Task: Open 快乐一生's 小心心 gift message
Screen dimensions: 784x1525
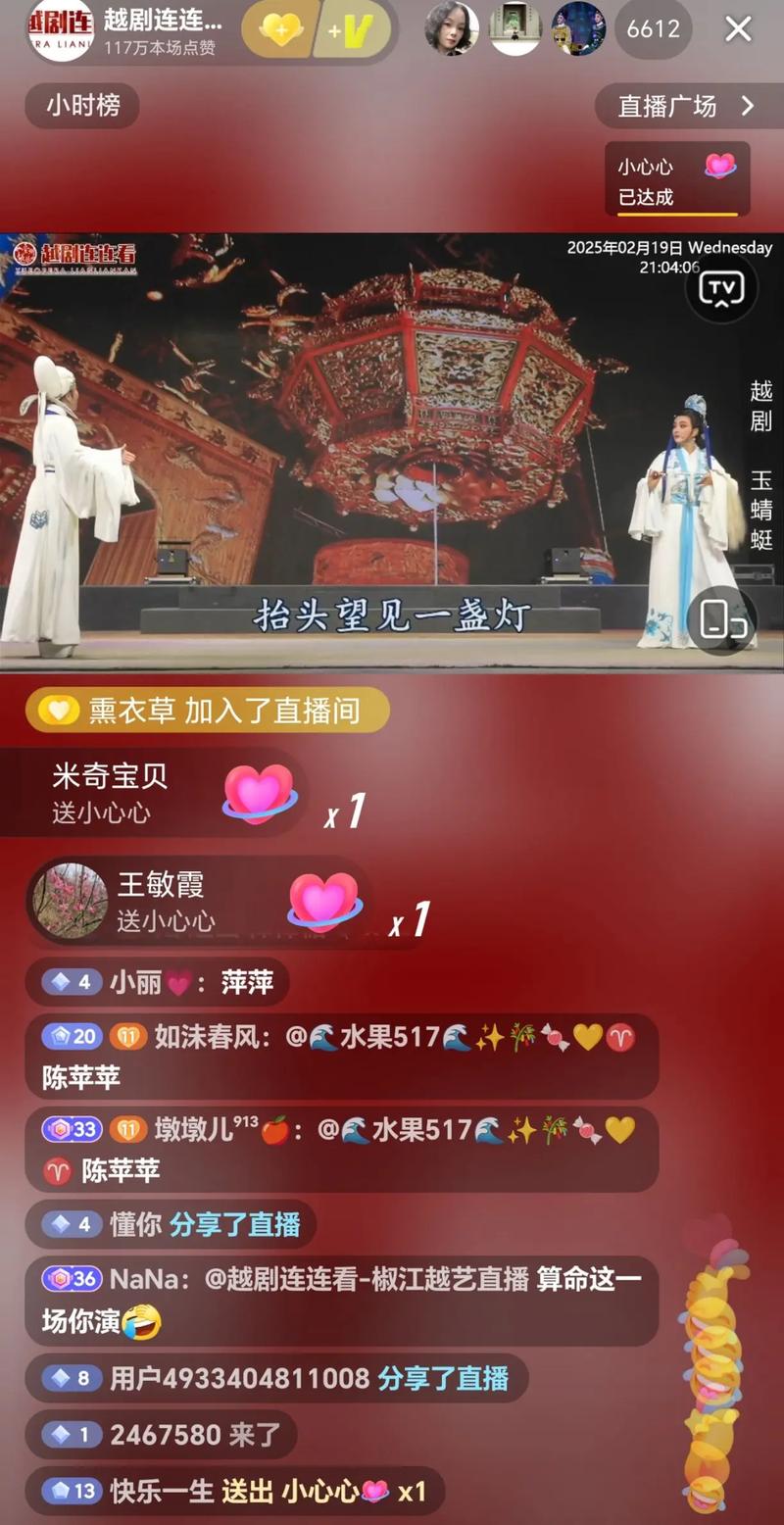Action: (x=235, y=1492)
